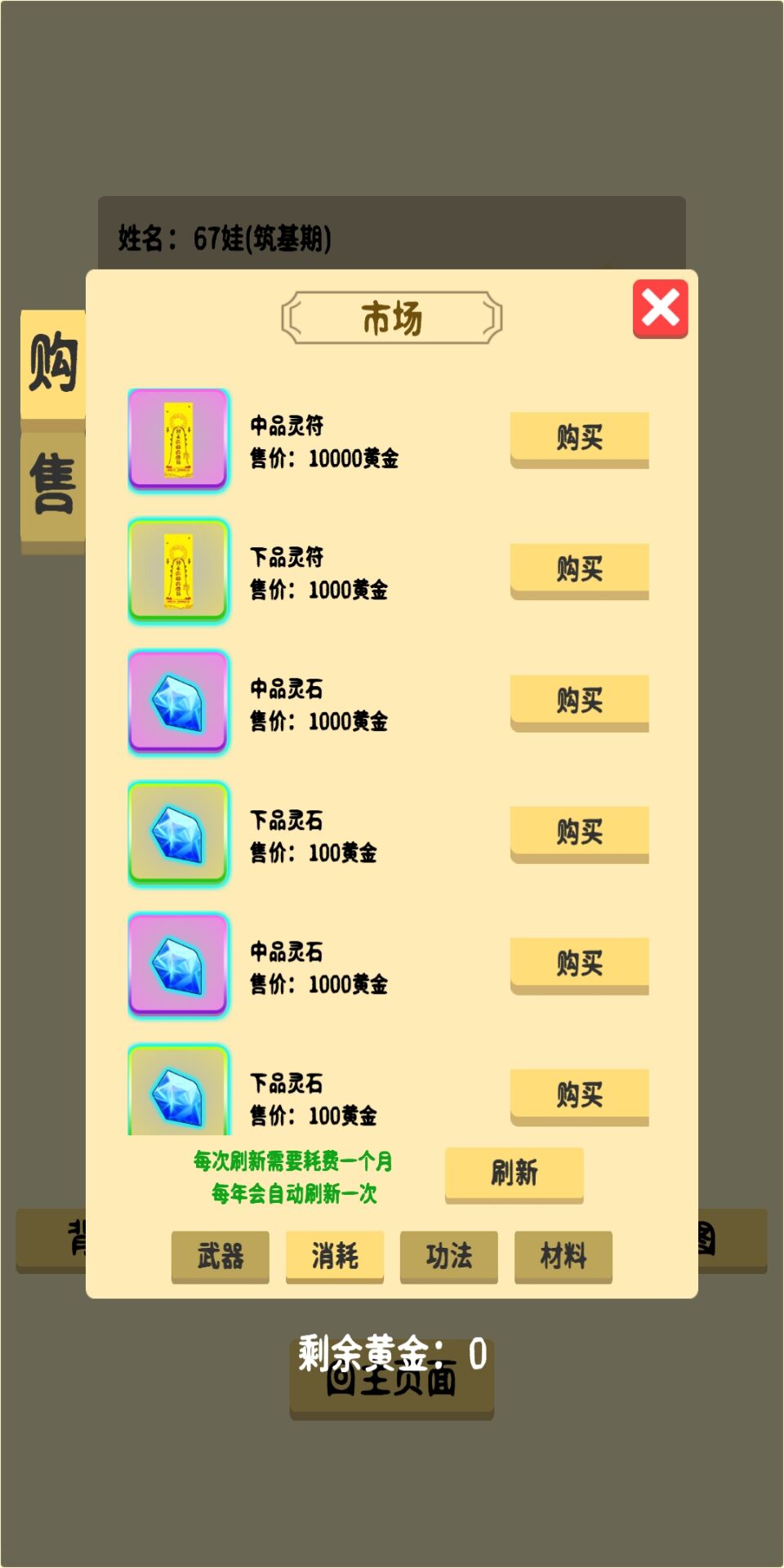This screenshot has height=1568, width=784.
Task: Click the 下品灵石 spirit stone icon
Action: click(177, 835)
